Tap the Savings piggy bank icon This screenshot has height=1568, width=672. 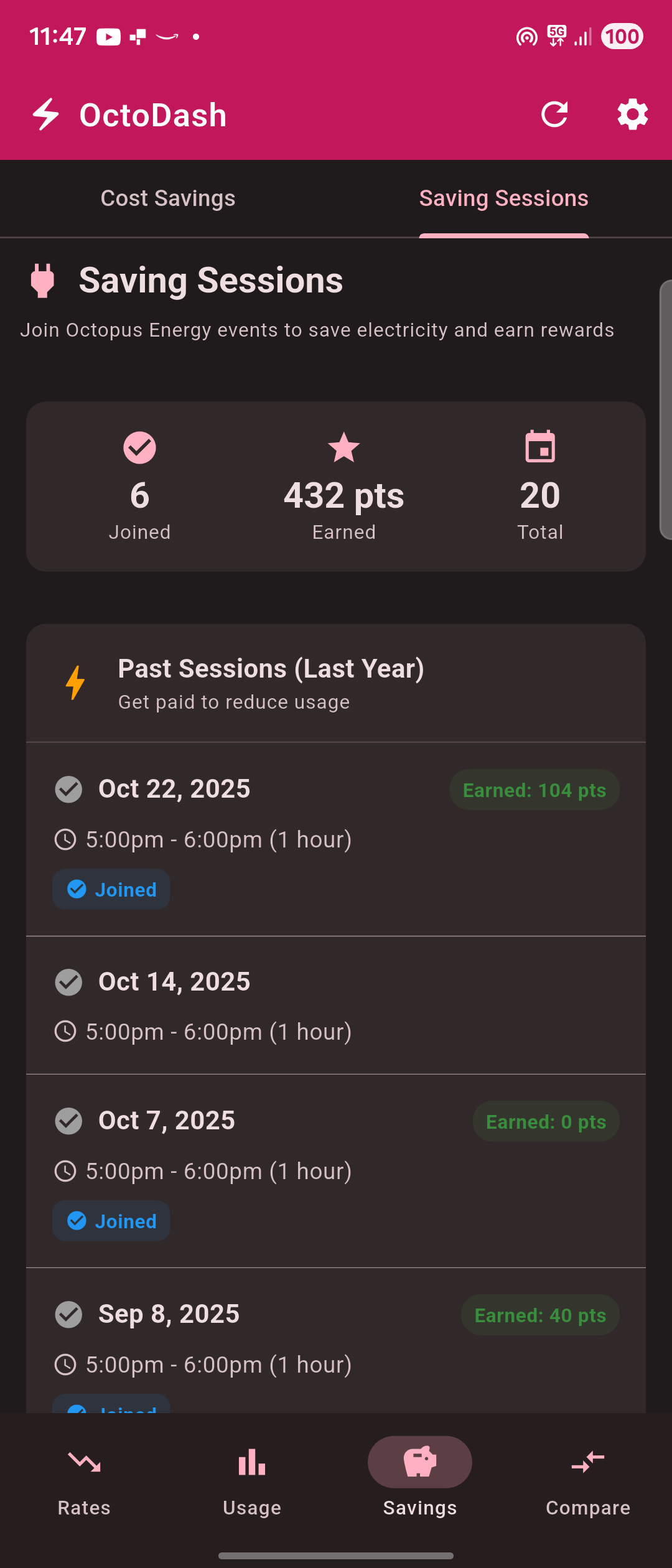[419, 1462]
